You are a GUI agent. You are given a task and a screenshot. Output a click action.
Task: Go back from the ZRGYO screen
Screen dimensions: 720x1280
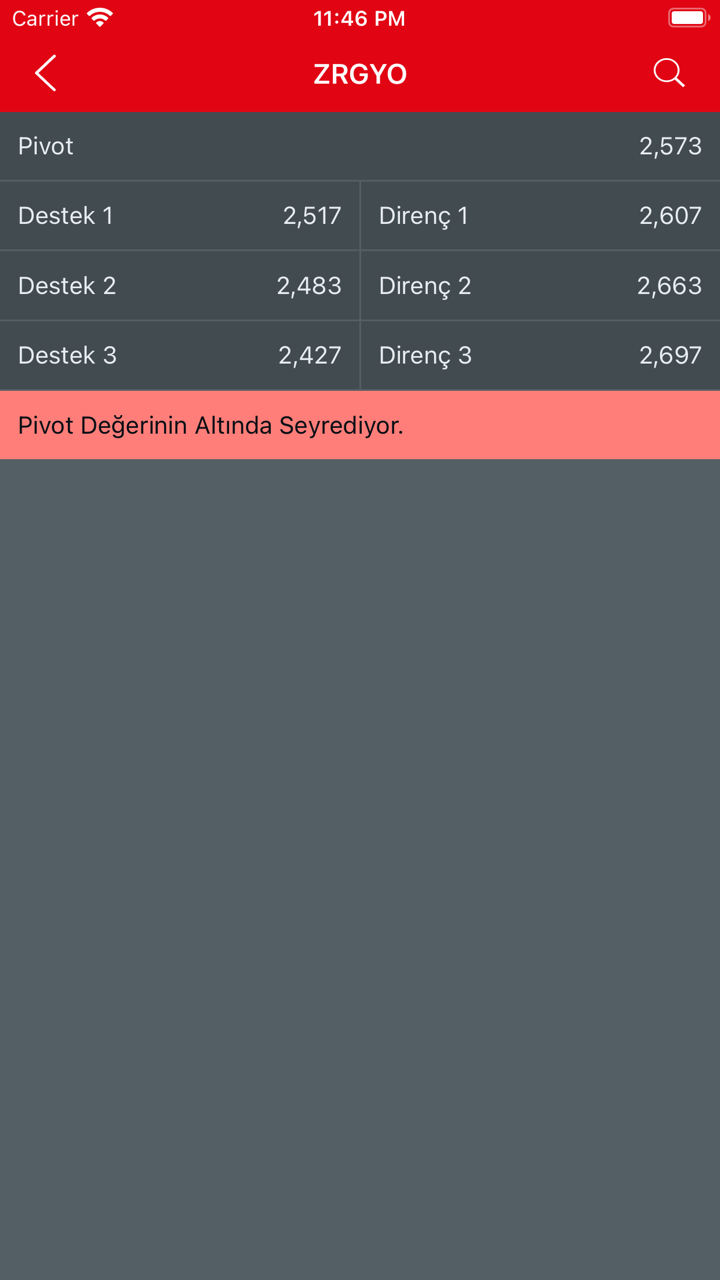pyautogui.click(x=45, y=74)
